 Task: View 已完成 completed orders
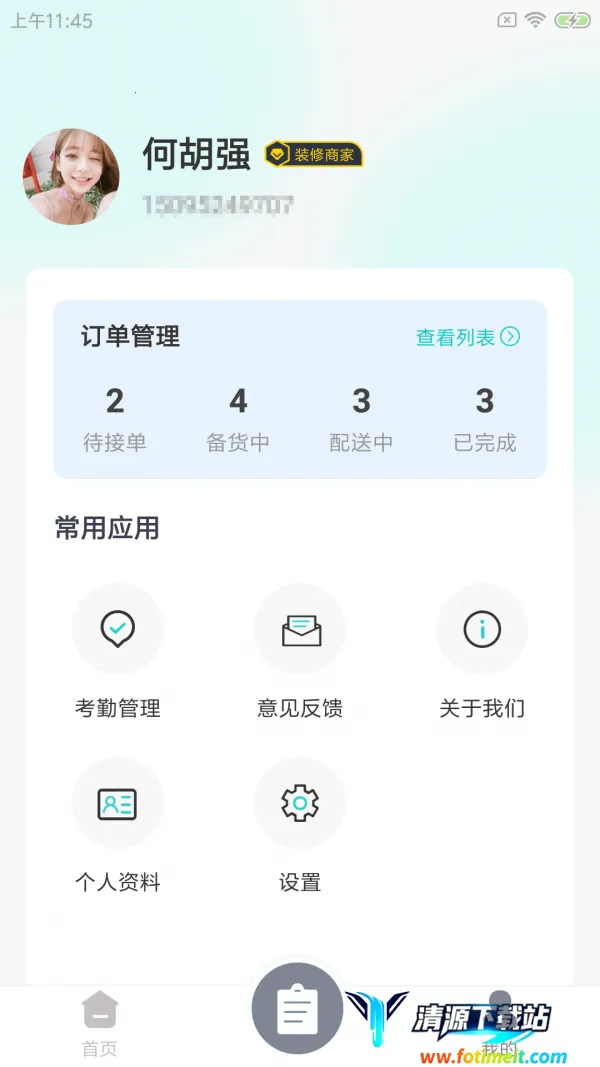[x=484, y=420]
